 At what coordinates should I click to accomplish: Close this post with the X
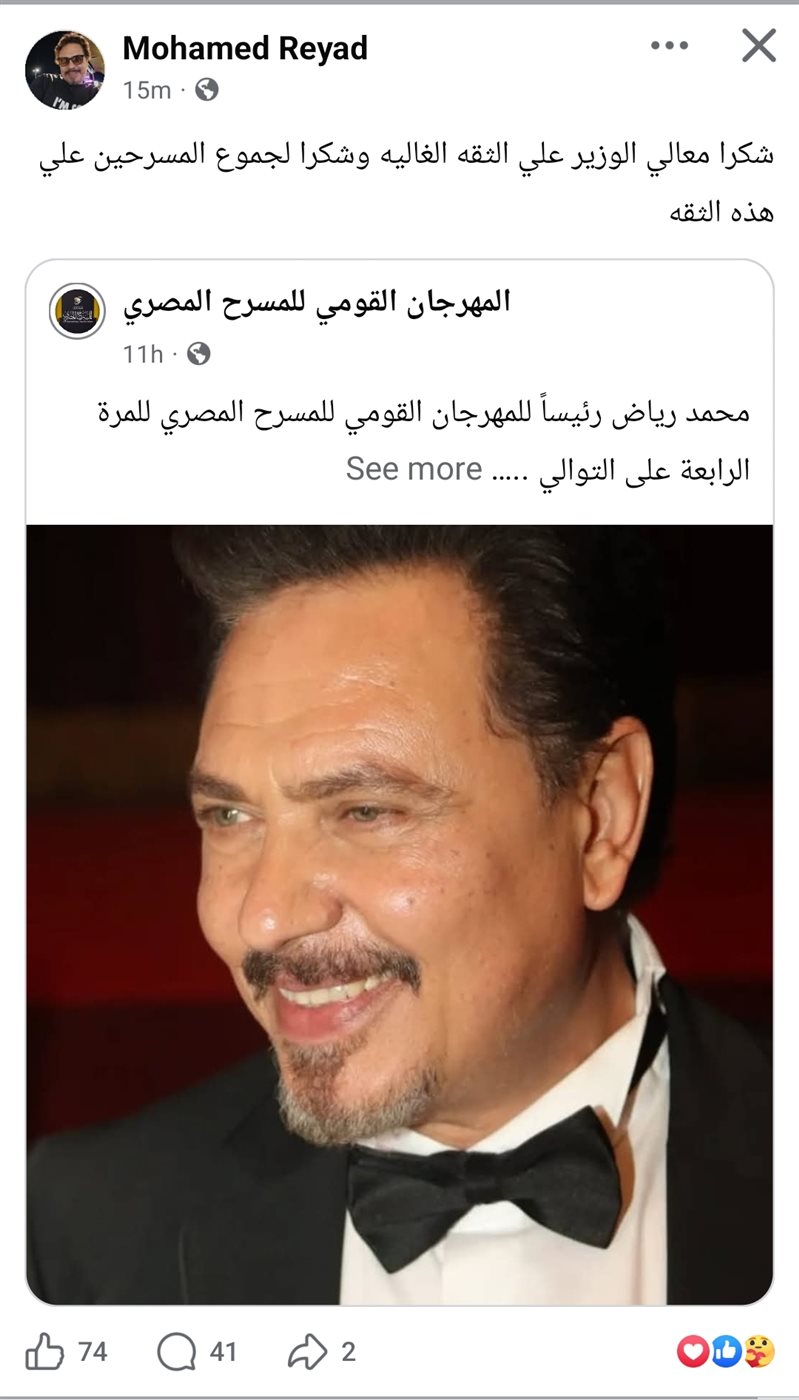click(x=758, y=46)
